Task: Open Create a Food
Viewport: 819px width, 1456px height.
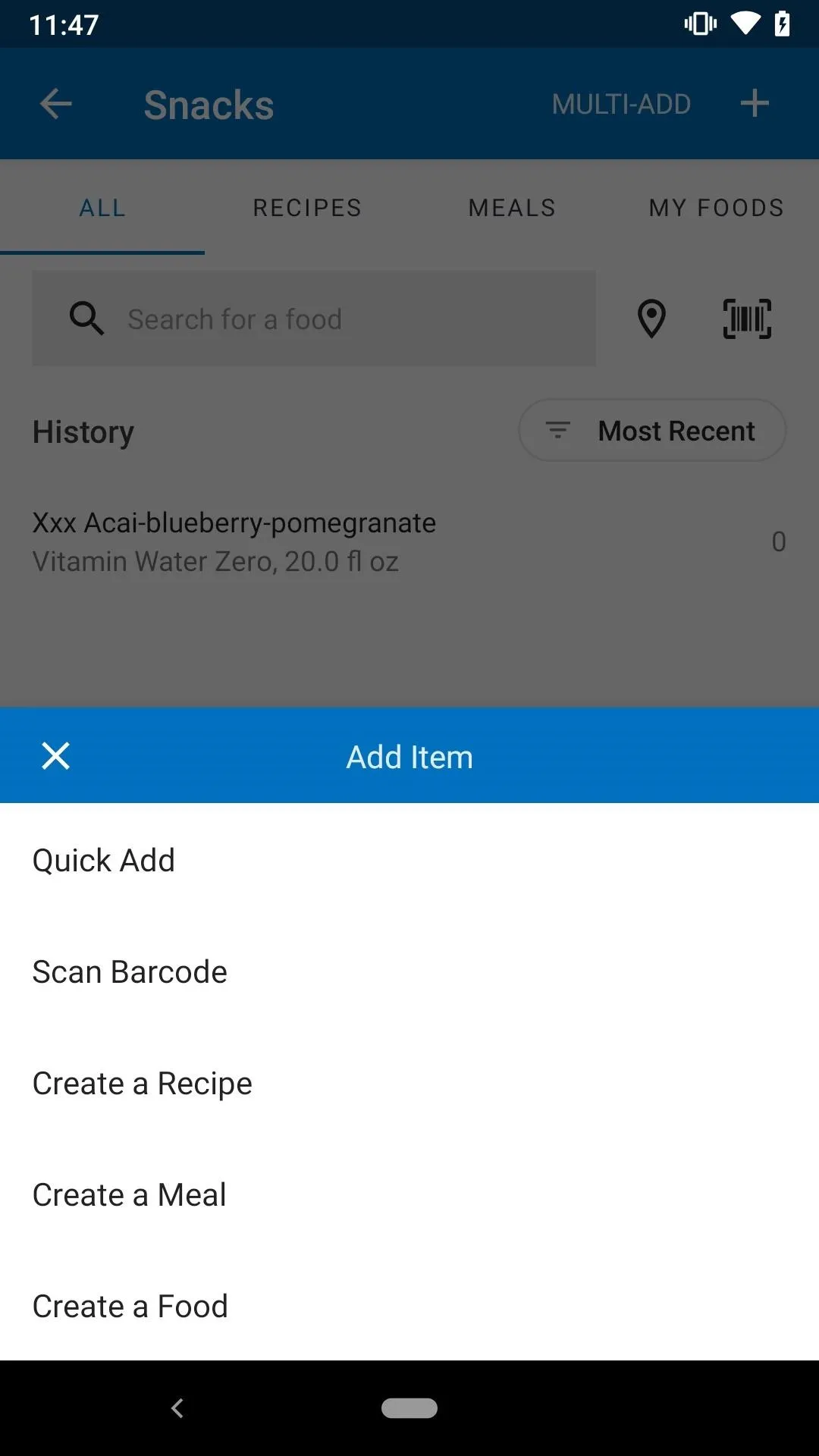Action: 409,1306
